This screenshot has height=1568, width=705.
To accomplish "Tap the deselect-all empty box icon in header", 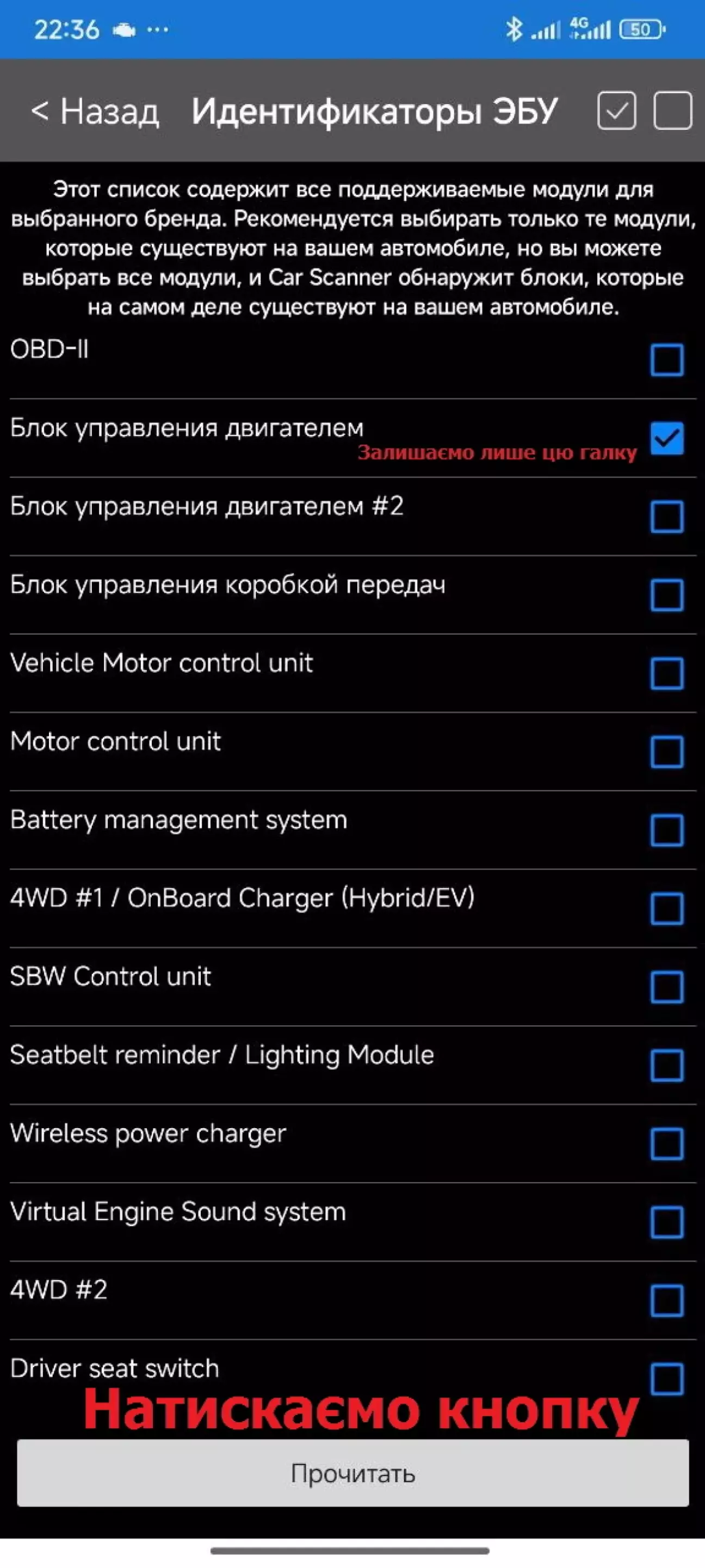I will tap(672, 111).
